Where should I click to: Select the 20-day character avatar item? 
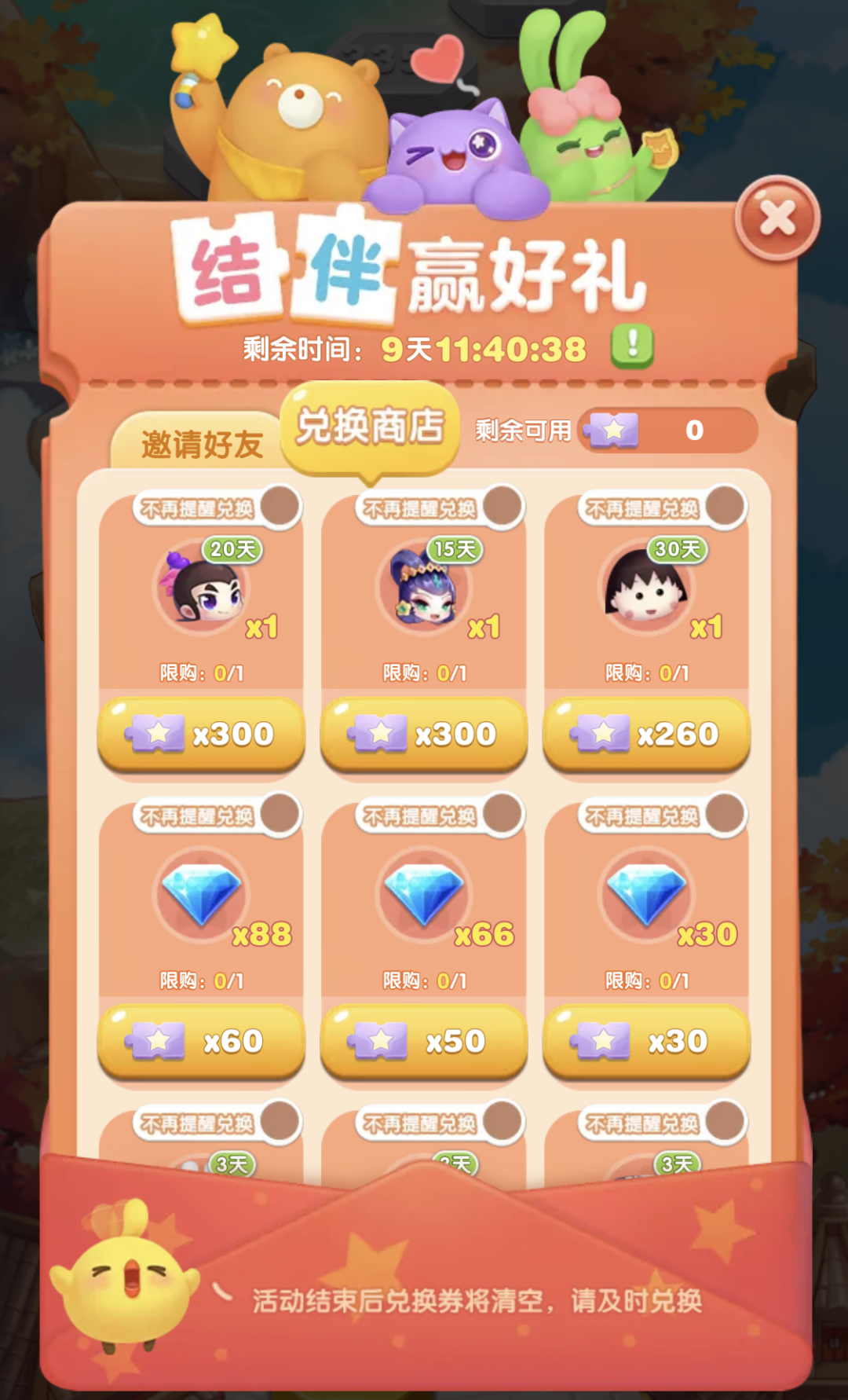200,597
